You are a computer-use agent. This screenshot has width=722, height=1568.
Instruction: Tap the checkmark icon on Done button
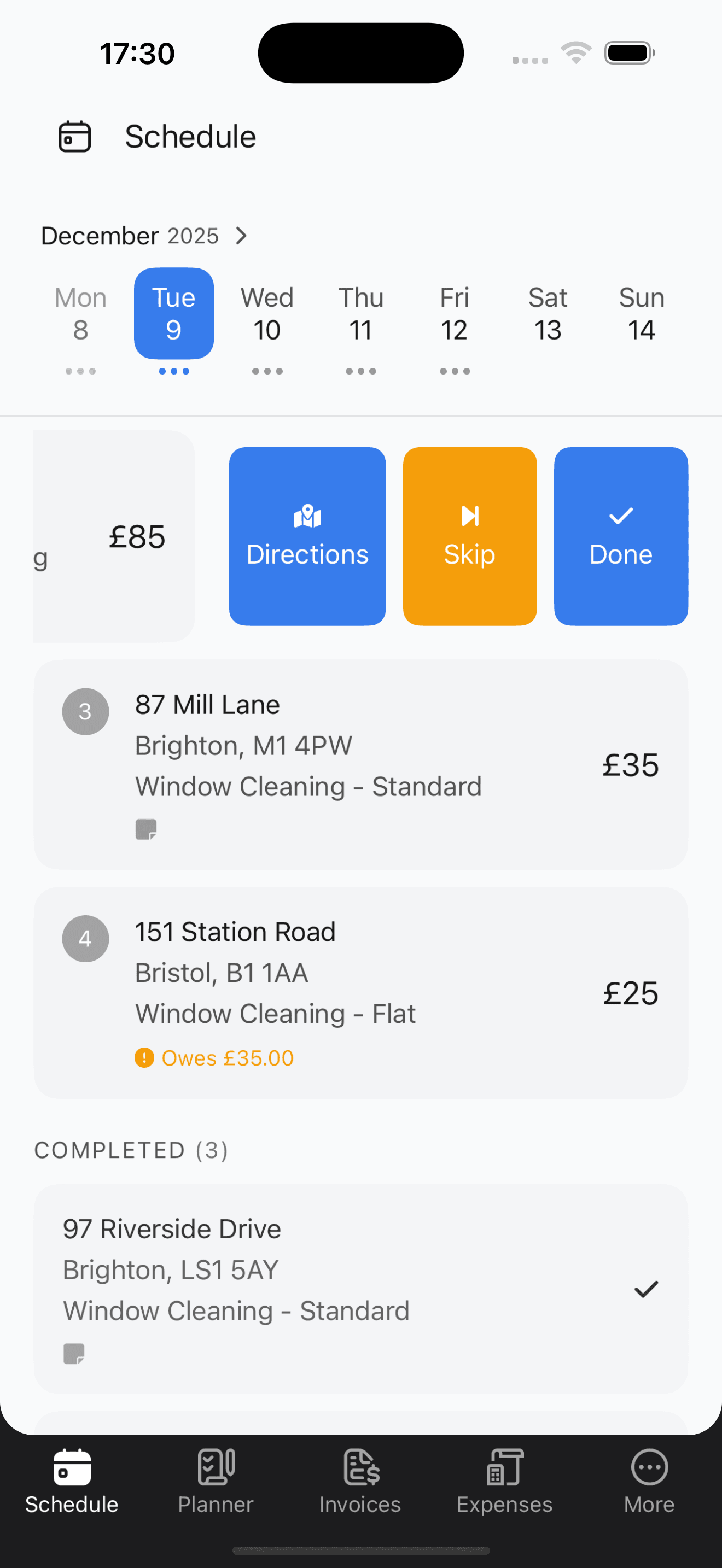[x=620, y=517]
